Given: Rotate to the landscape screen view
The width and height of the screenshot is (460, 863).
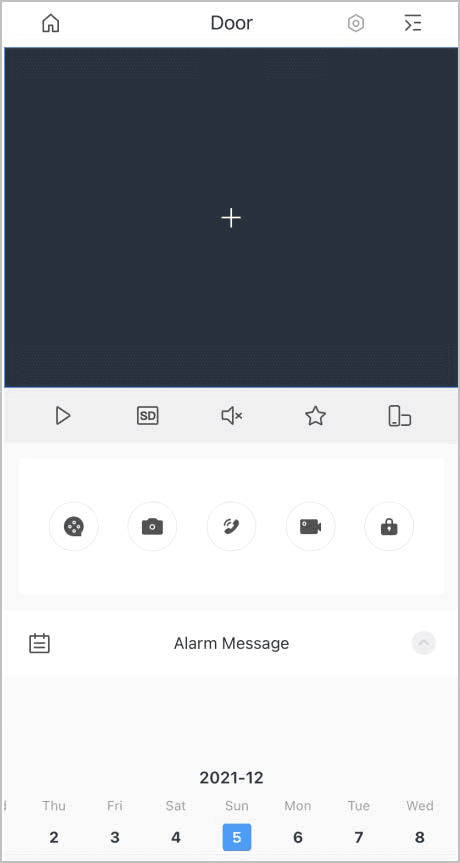Looking at the screenshot, I should [400, 416].
